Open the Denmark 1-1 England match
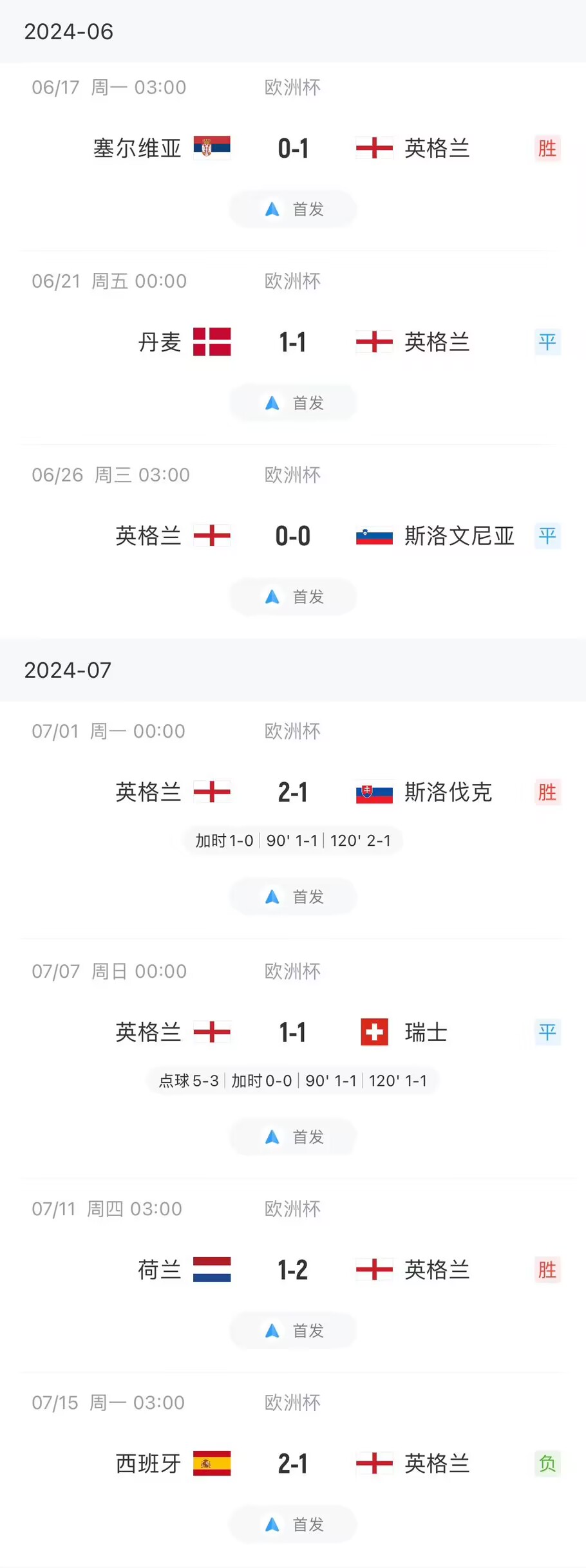Viewport: 586px width, 1568px height. tap(293, 342)
